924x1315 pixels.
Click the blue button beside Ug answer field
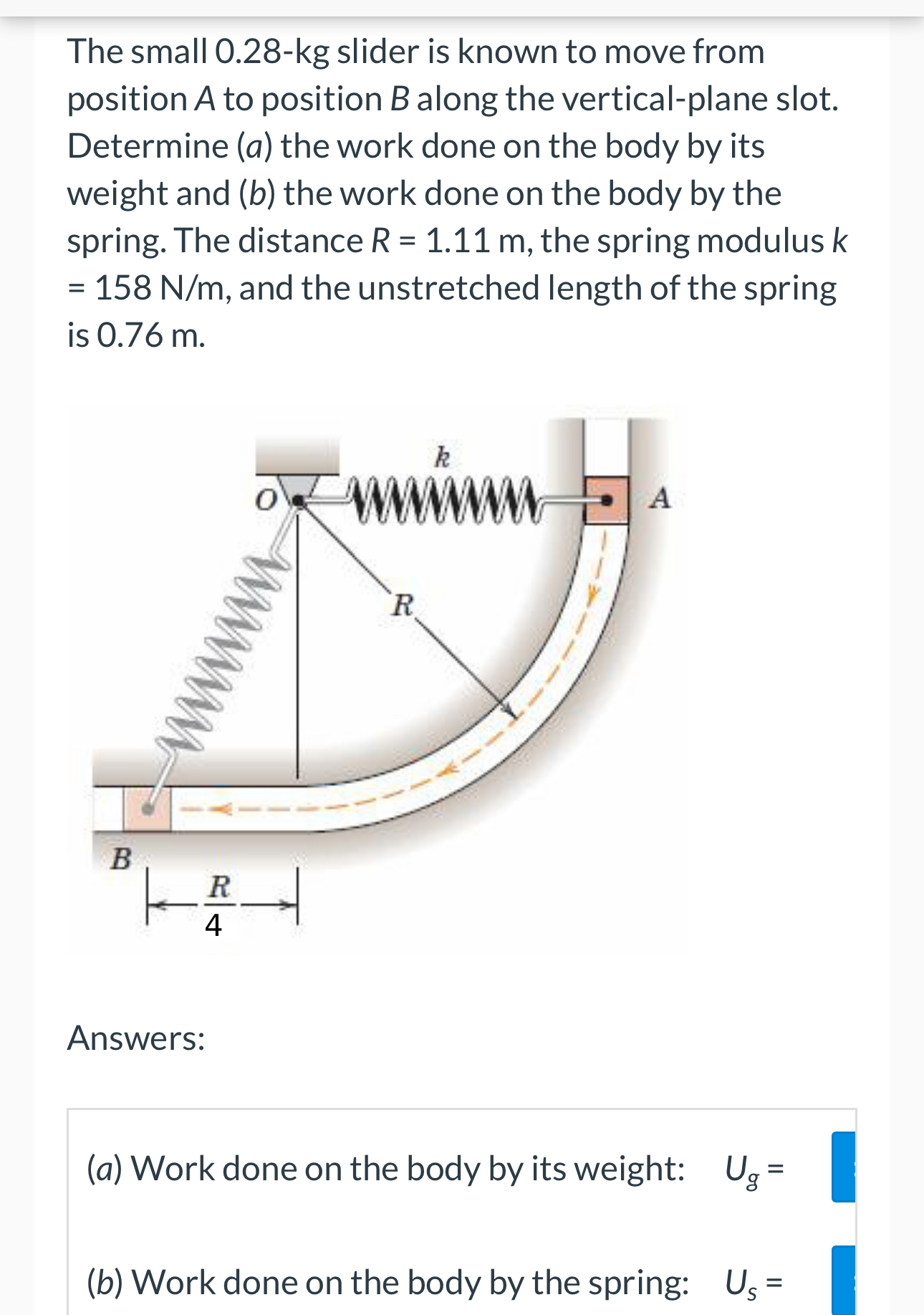tap(844, 1167)
